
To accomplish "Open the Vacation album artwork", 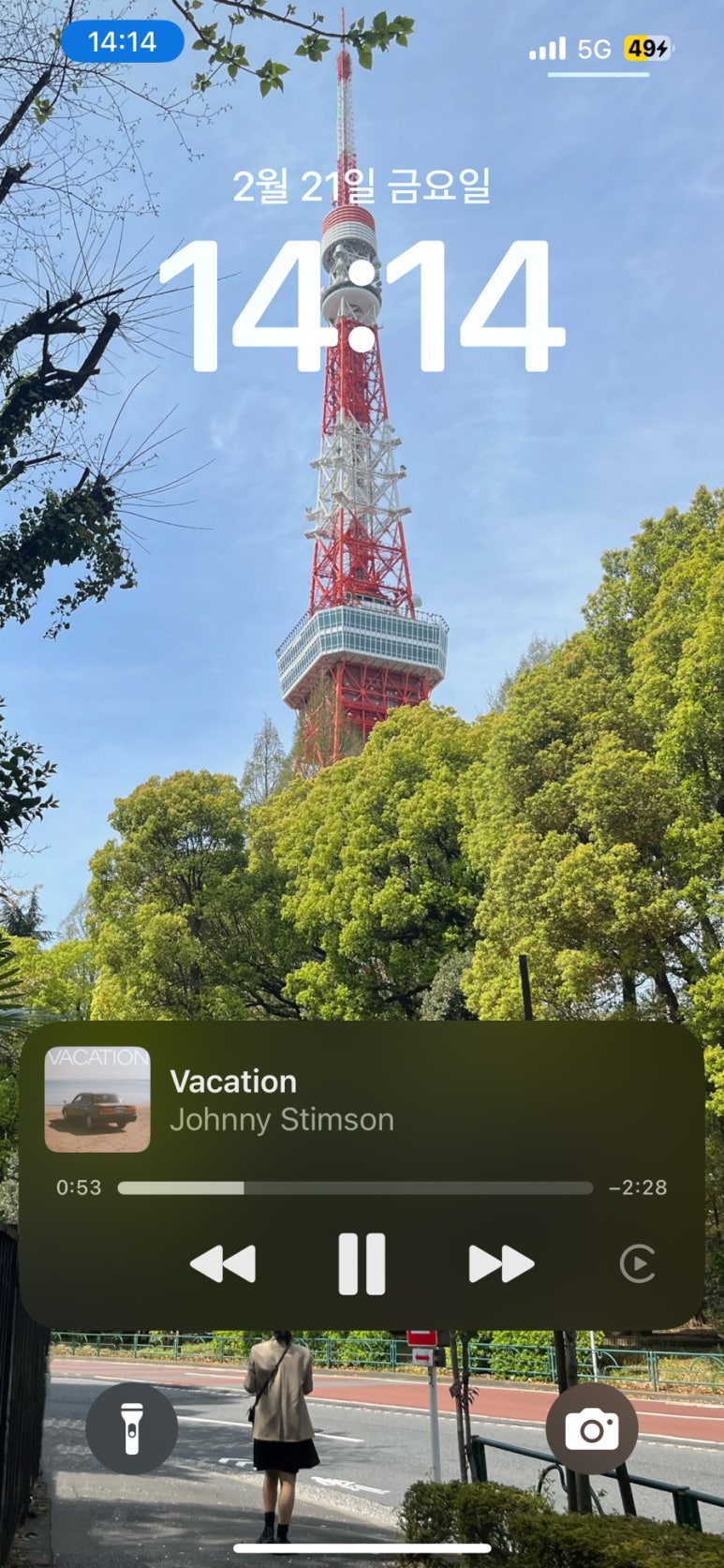I will 97,1099.
